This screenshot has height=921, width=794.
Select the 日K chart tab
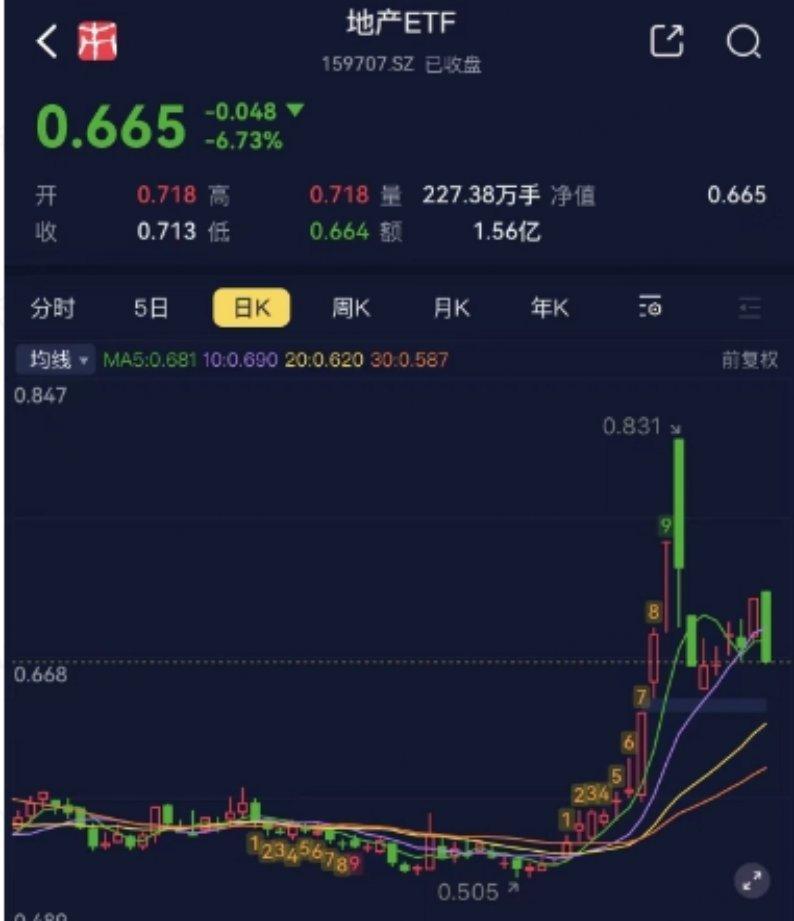coord(251,308)
